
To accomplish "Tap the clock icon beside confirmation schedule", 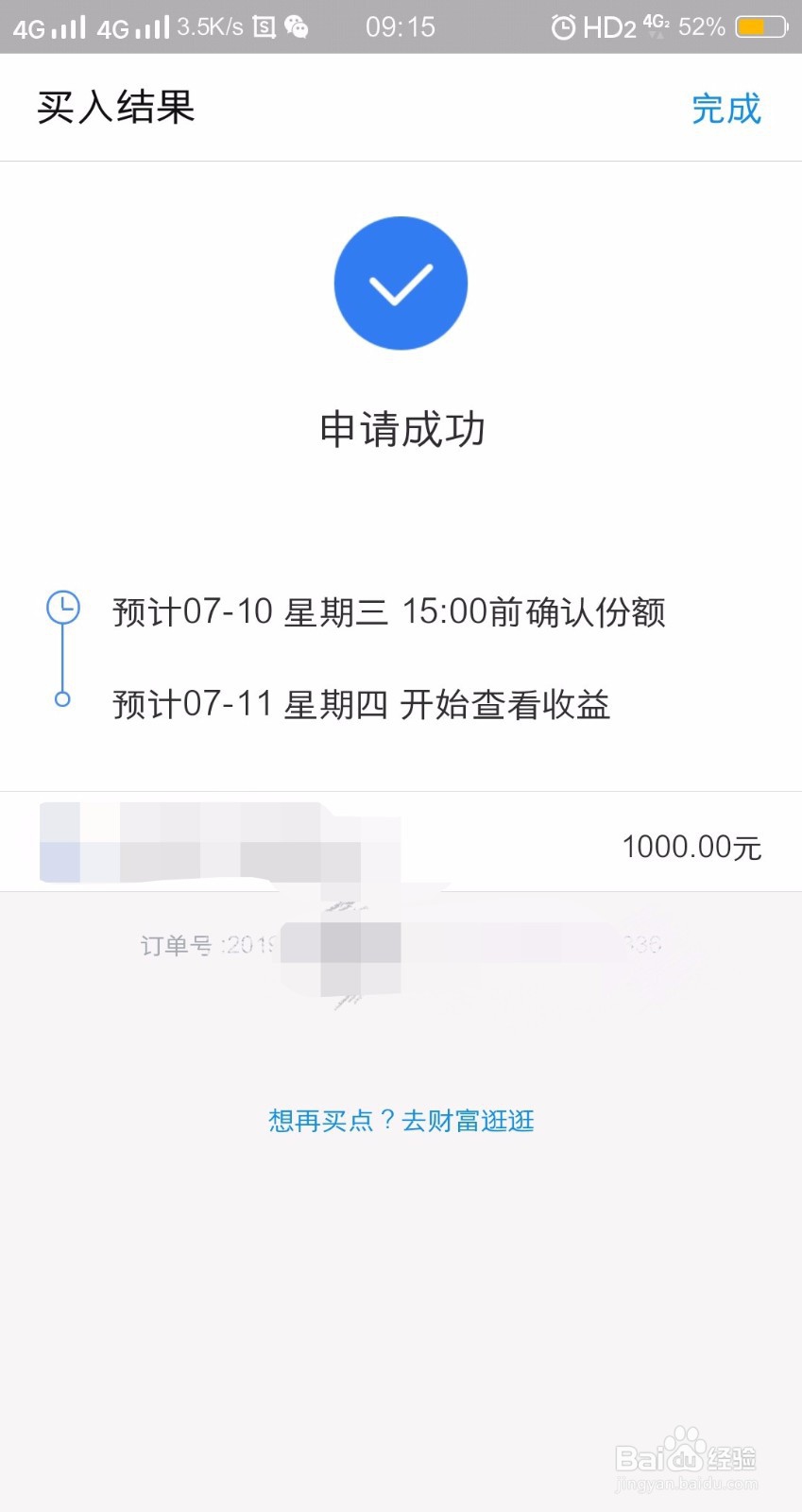I will pos(62,607).
